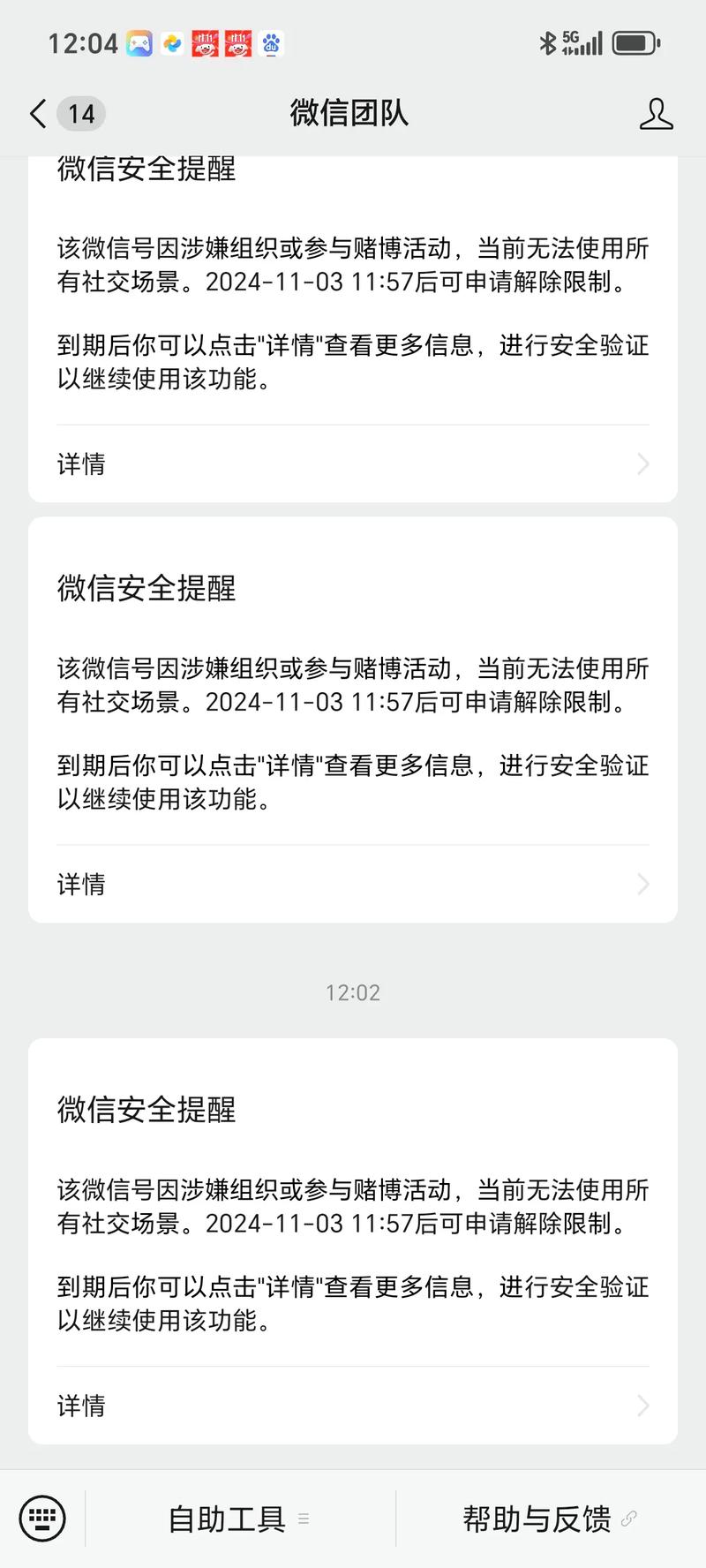Tap 详情 in the 12:02 message
Image resolution: width=706 pixels, height=1568 pixels.
[80, 1406]
